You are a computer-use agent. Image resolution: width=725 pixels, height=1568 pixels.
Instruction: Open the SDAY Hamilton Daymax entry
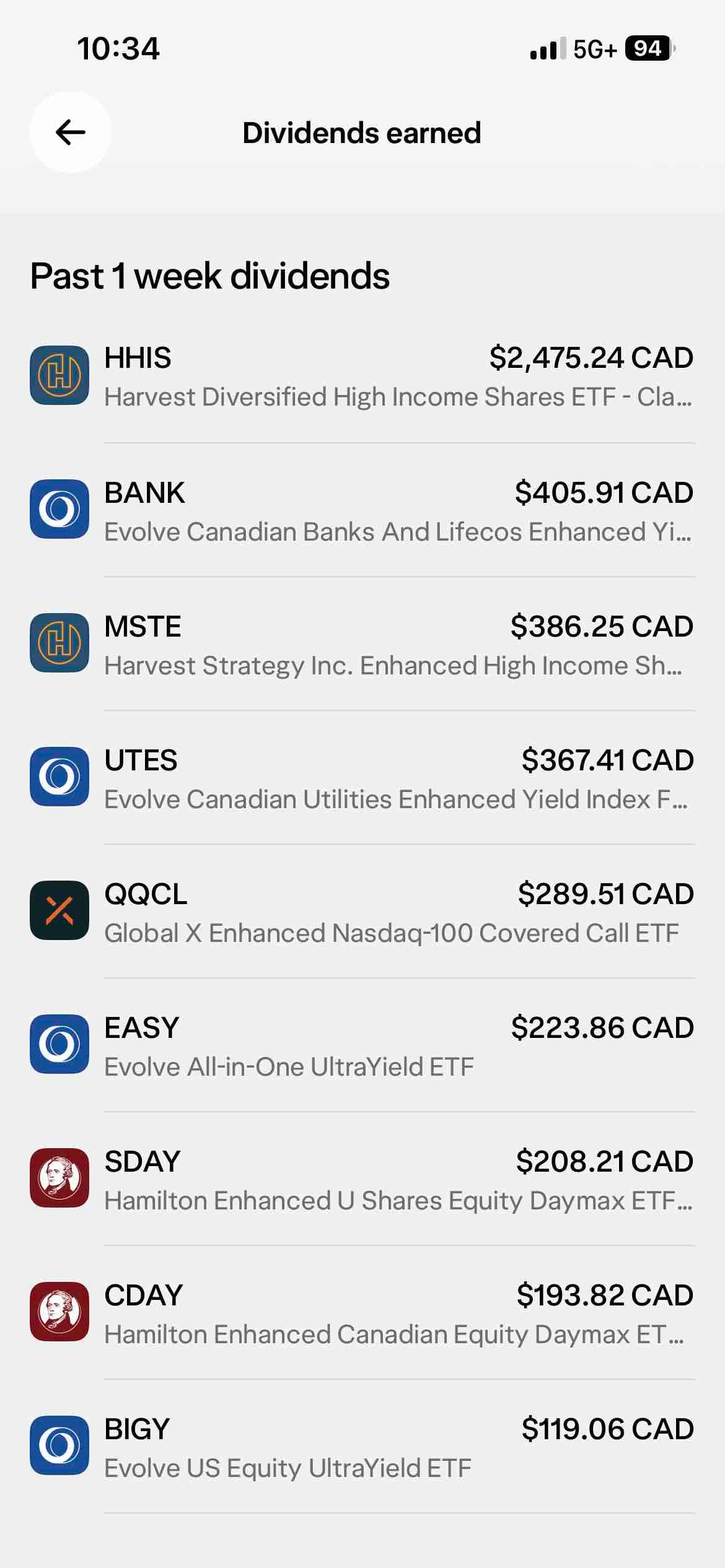click(x=362, y=1178)
